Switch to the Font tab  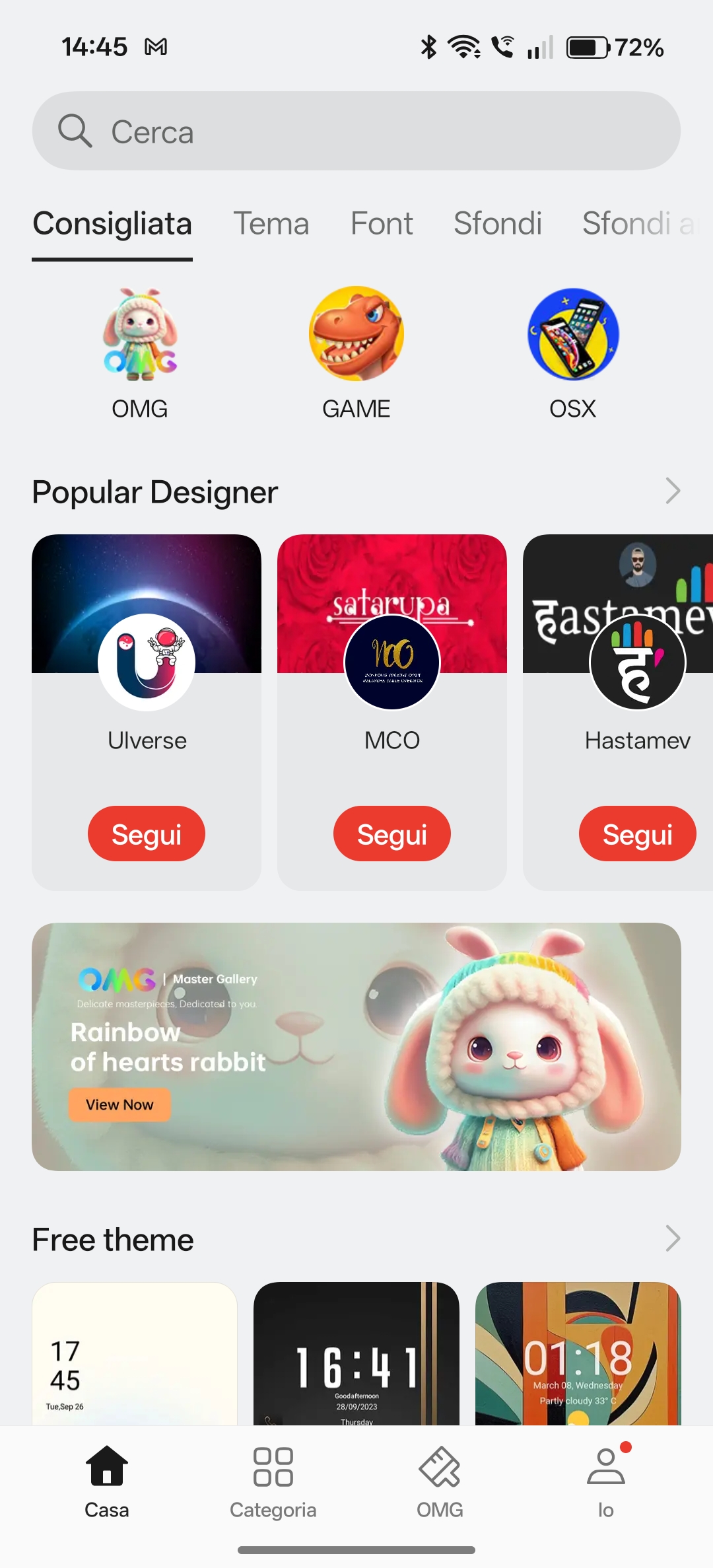382,223
